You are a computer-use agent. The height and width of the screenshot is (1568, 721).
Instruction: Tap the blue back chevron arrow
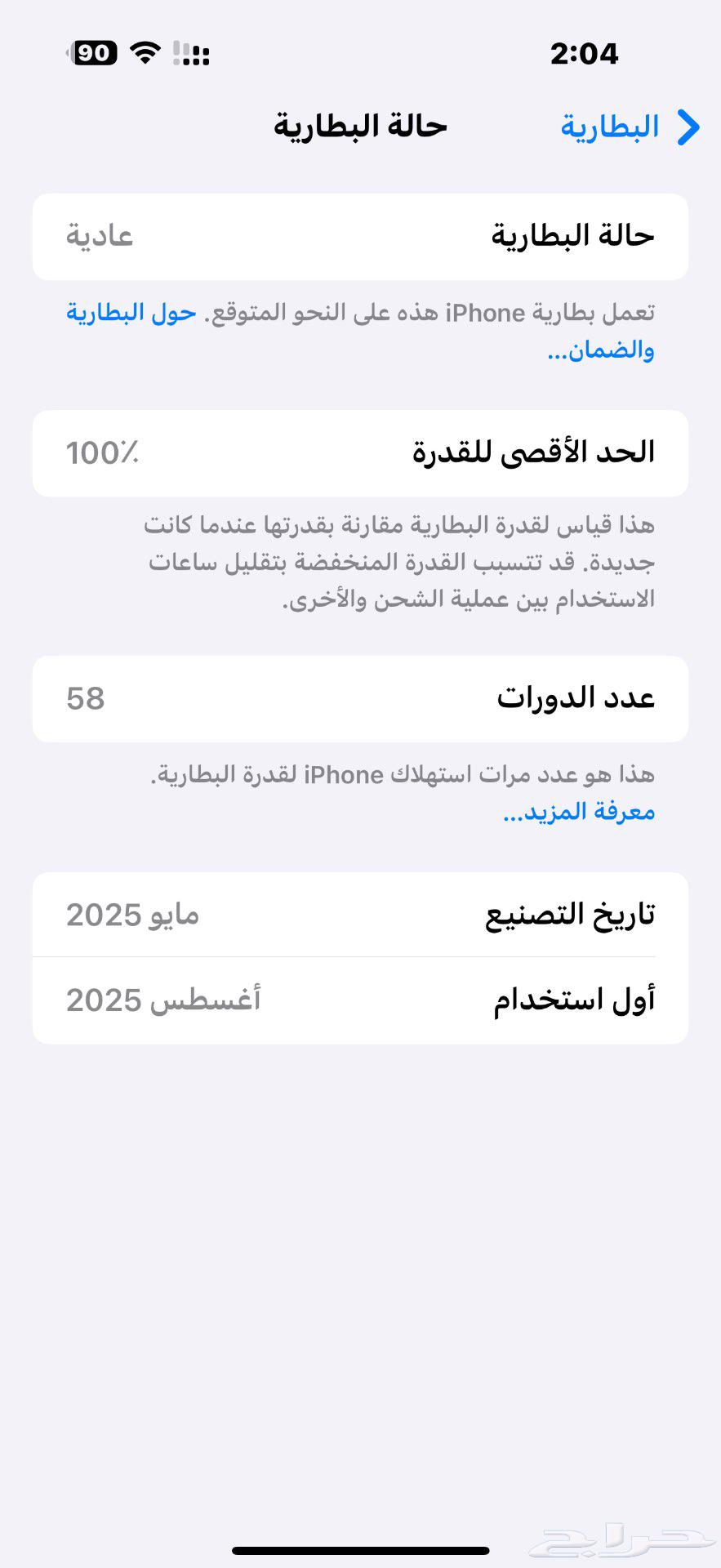[x=690, y=126]
